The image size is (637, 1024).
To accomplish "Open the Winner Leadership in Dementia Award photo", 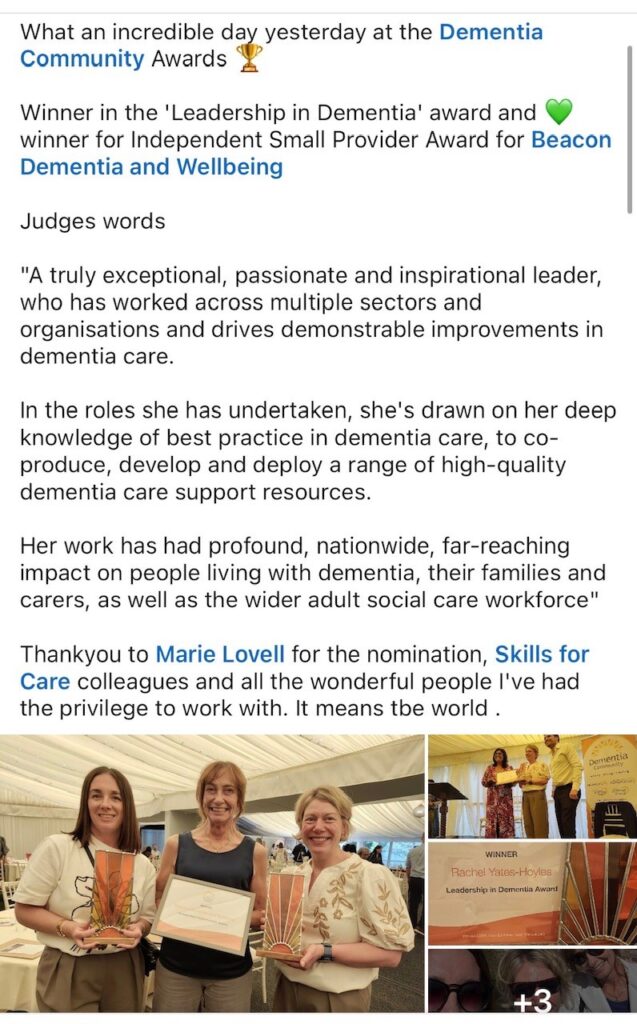I will point(532,893).
